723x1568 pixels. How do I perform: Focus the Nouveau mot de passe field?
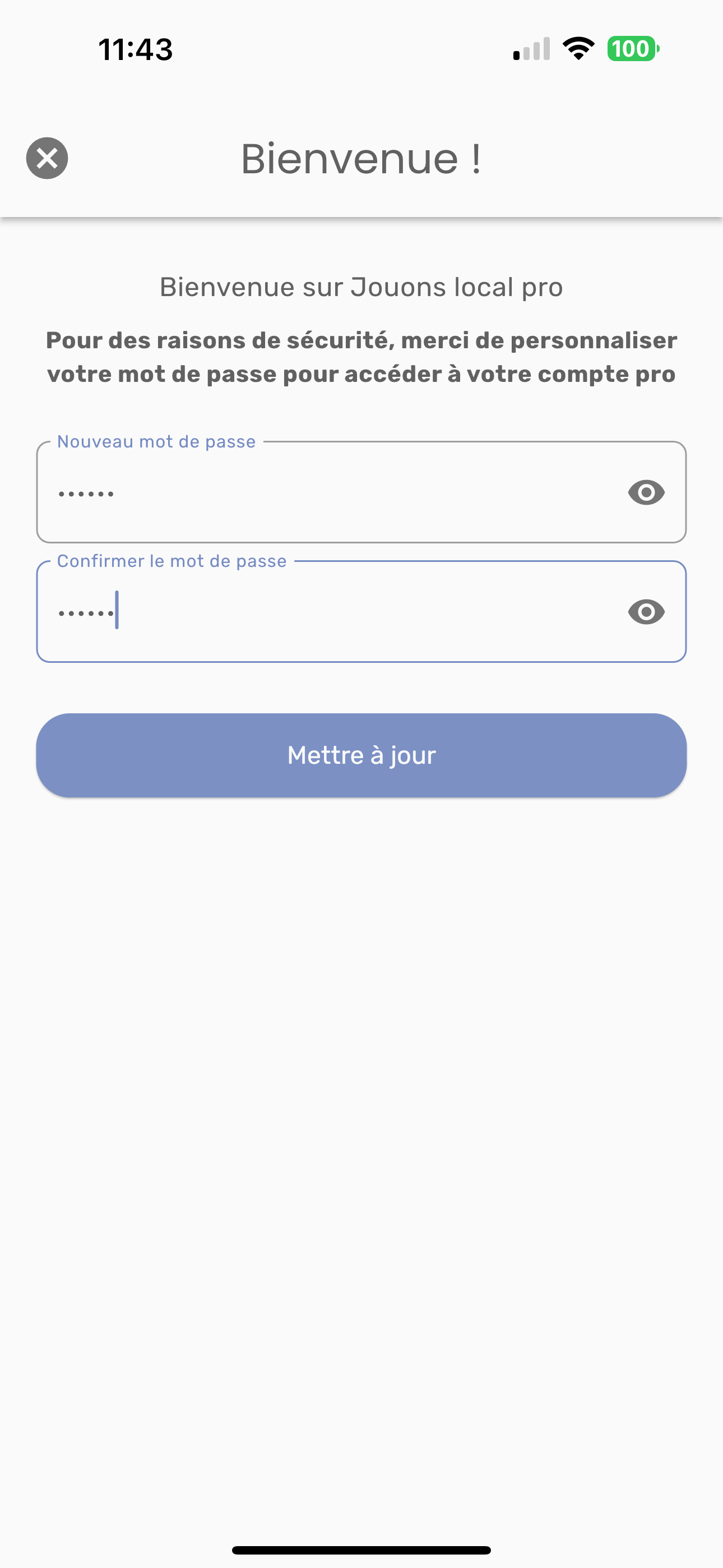(328, 492)
